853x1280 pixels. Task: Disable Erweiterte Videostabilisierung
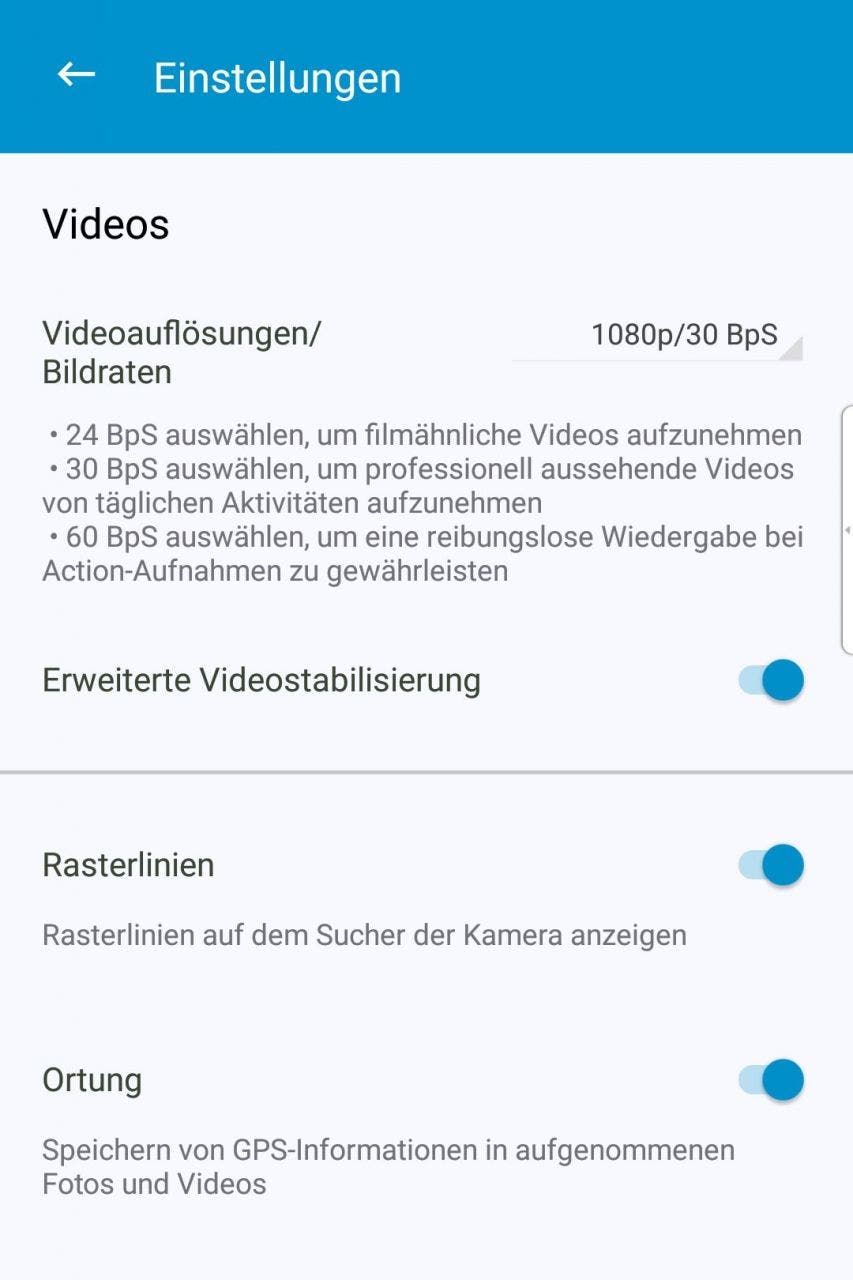(771, 680)
